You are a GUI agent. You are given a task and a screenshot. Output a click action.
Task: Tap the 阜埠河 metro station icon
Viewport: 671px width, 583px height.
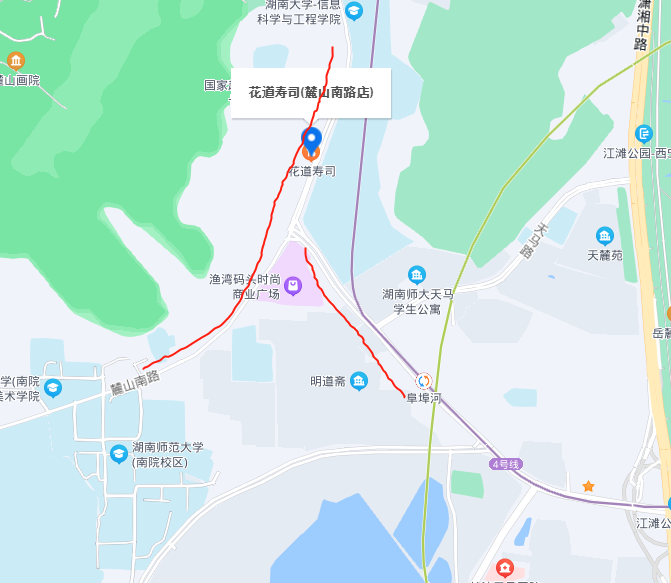(x=424, y=381)
